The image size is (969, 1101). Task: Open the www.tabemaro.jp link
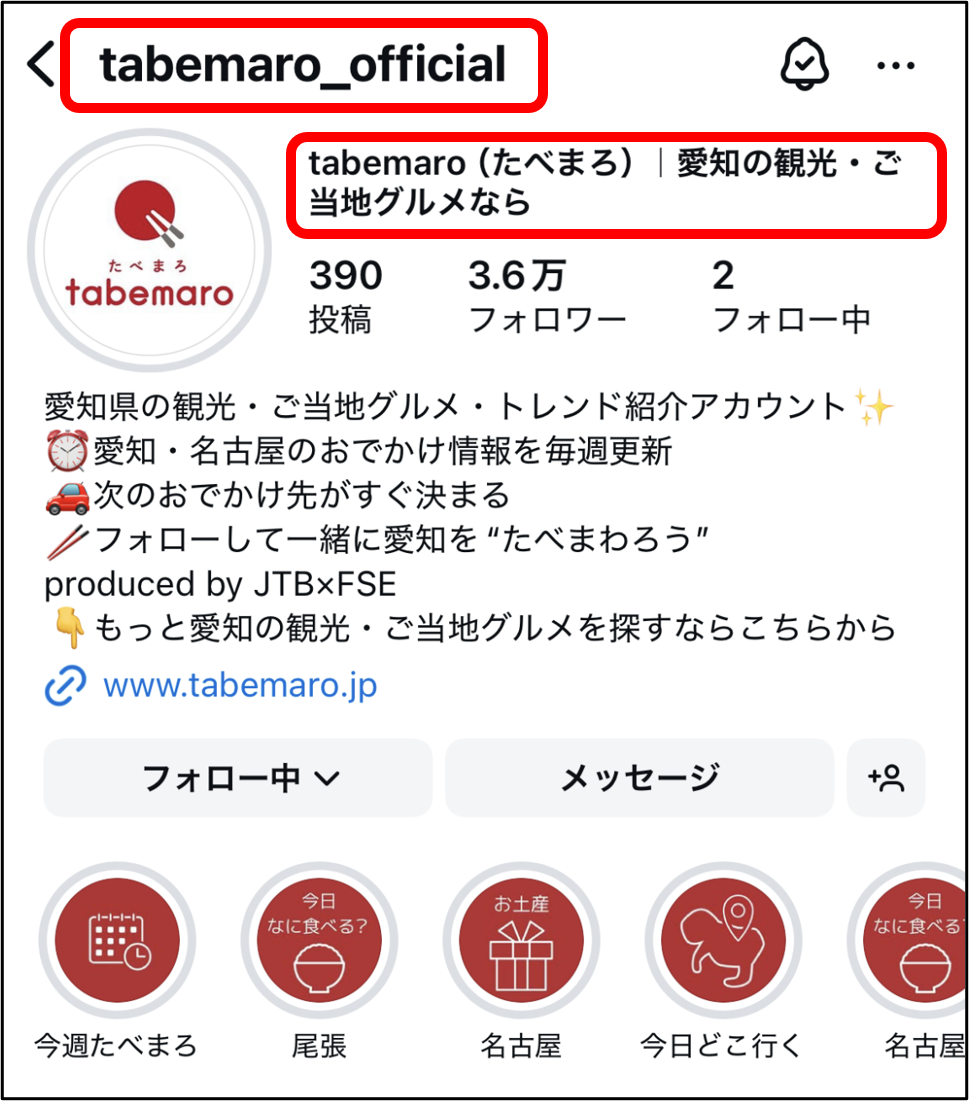click(239, 686)
